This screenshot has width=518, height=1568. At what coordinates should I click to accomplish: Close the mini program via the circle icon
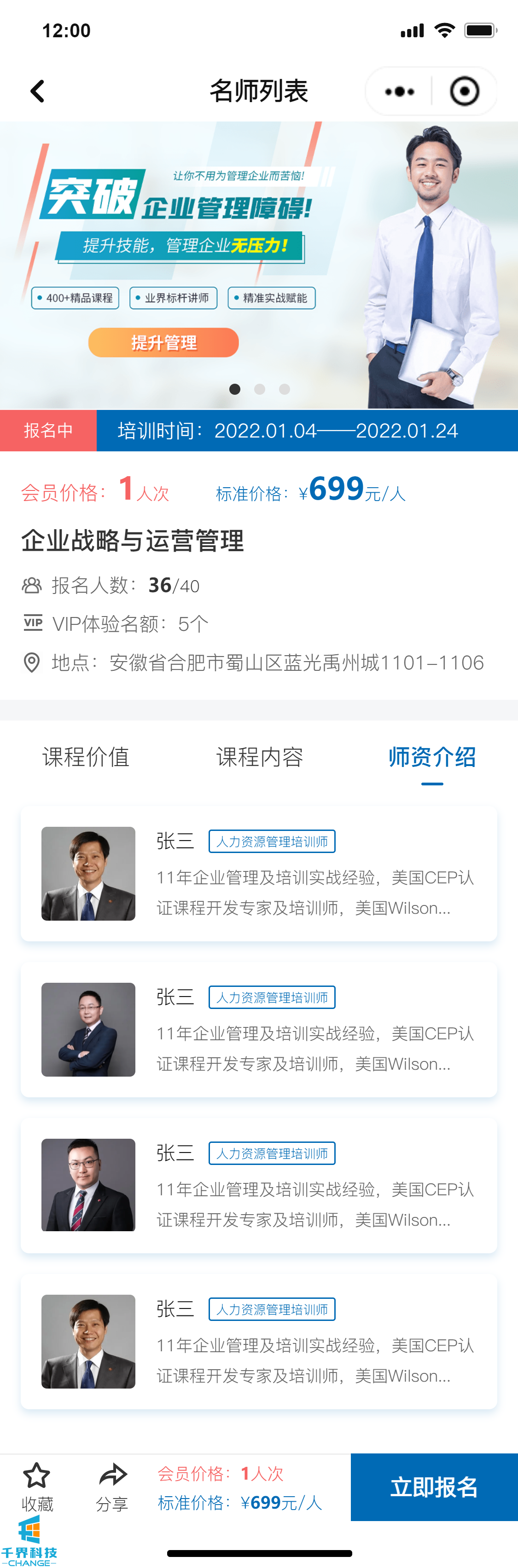(x=465, y=92)
